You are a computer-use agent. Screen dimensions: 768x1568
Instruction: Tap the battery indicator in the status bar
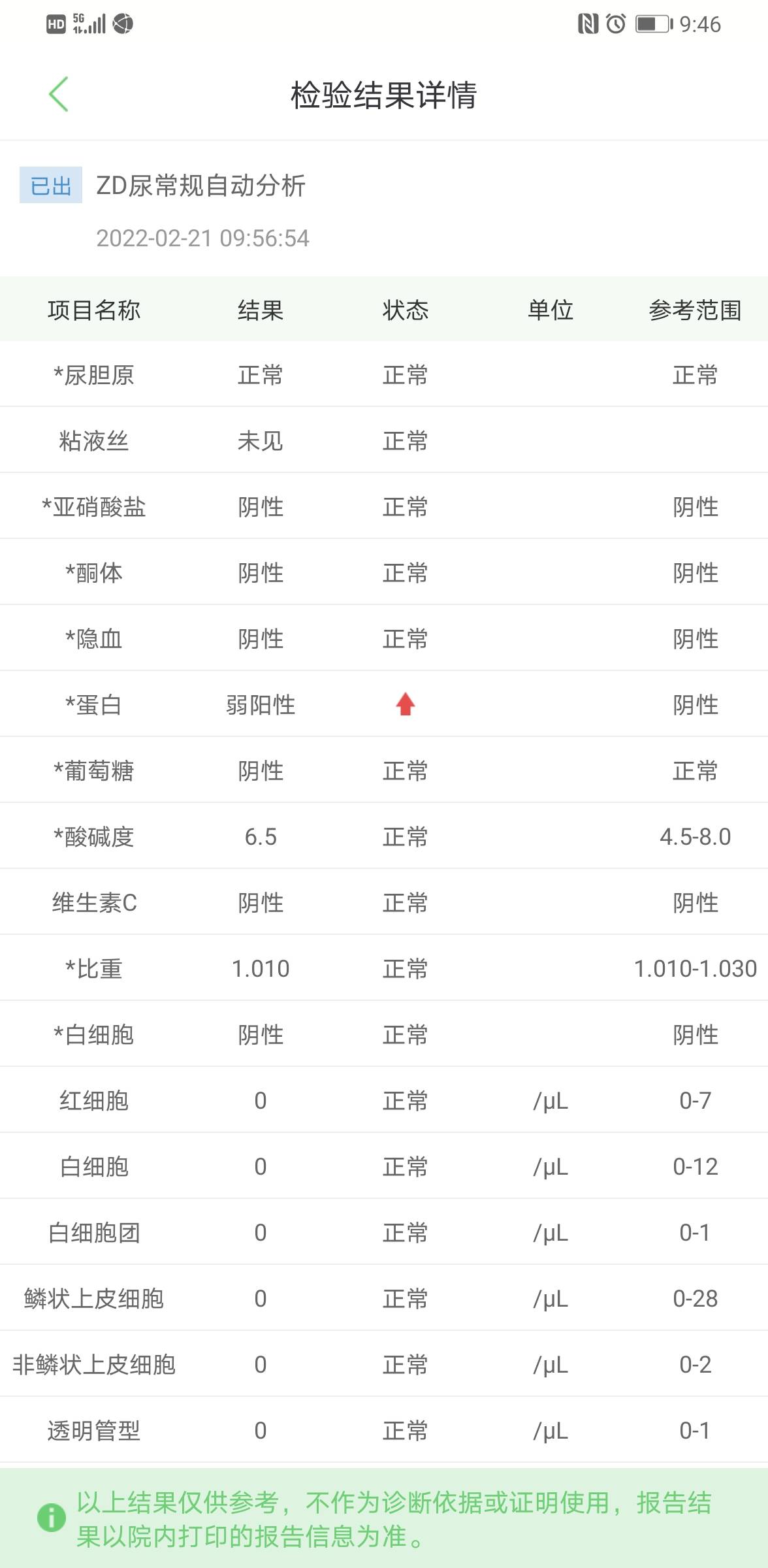point(653,25)
